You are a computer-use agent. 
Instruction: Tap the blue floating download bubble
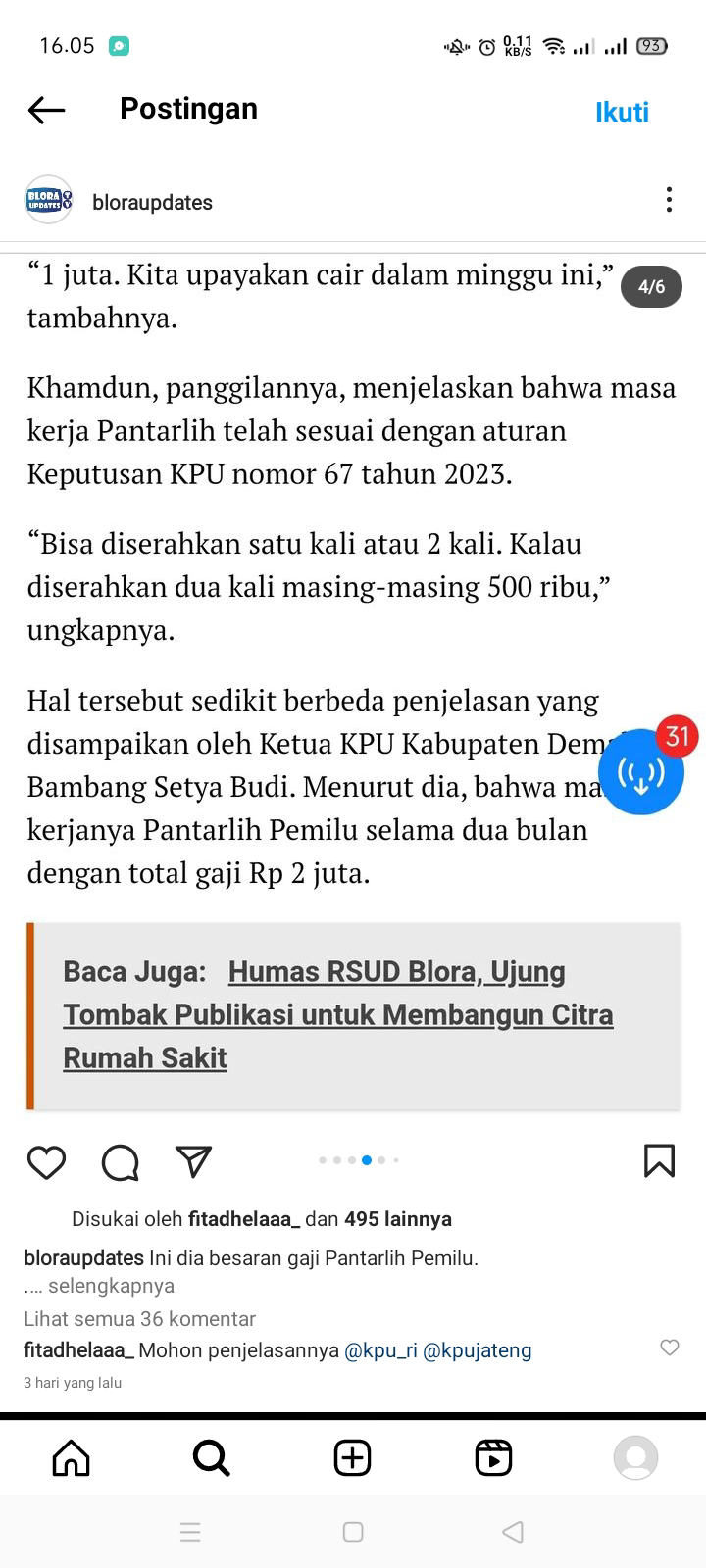point(640,773)
